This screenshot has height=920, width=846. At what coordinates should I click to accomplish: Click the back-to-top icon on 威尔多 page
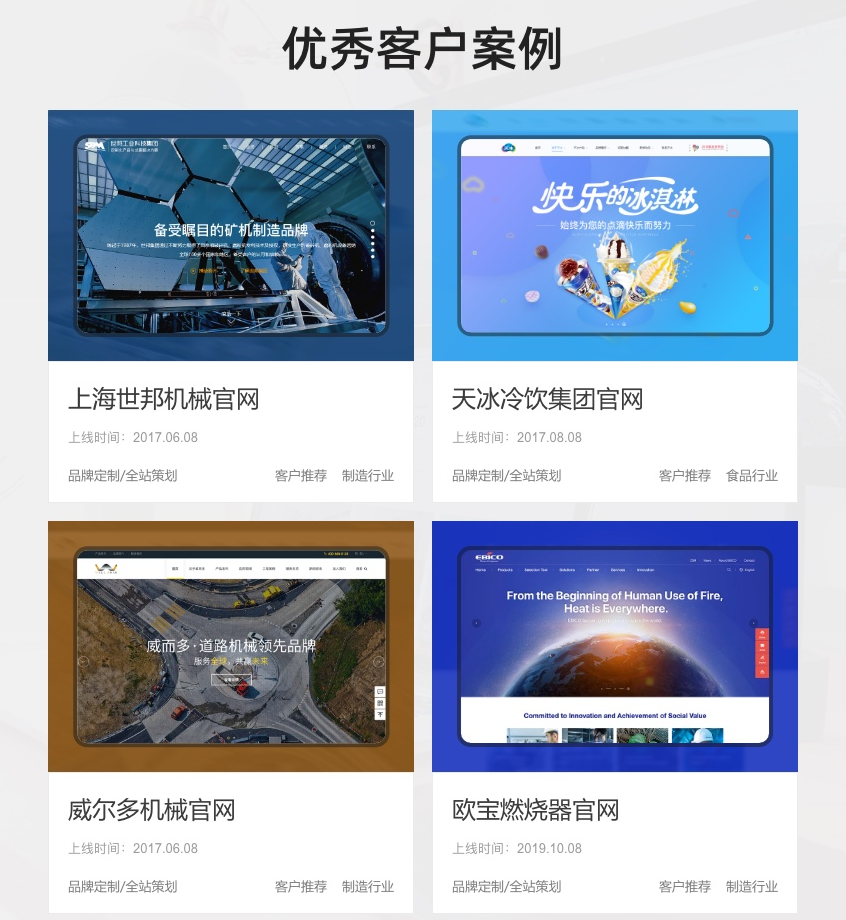coord(380,714)
